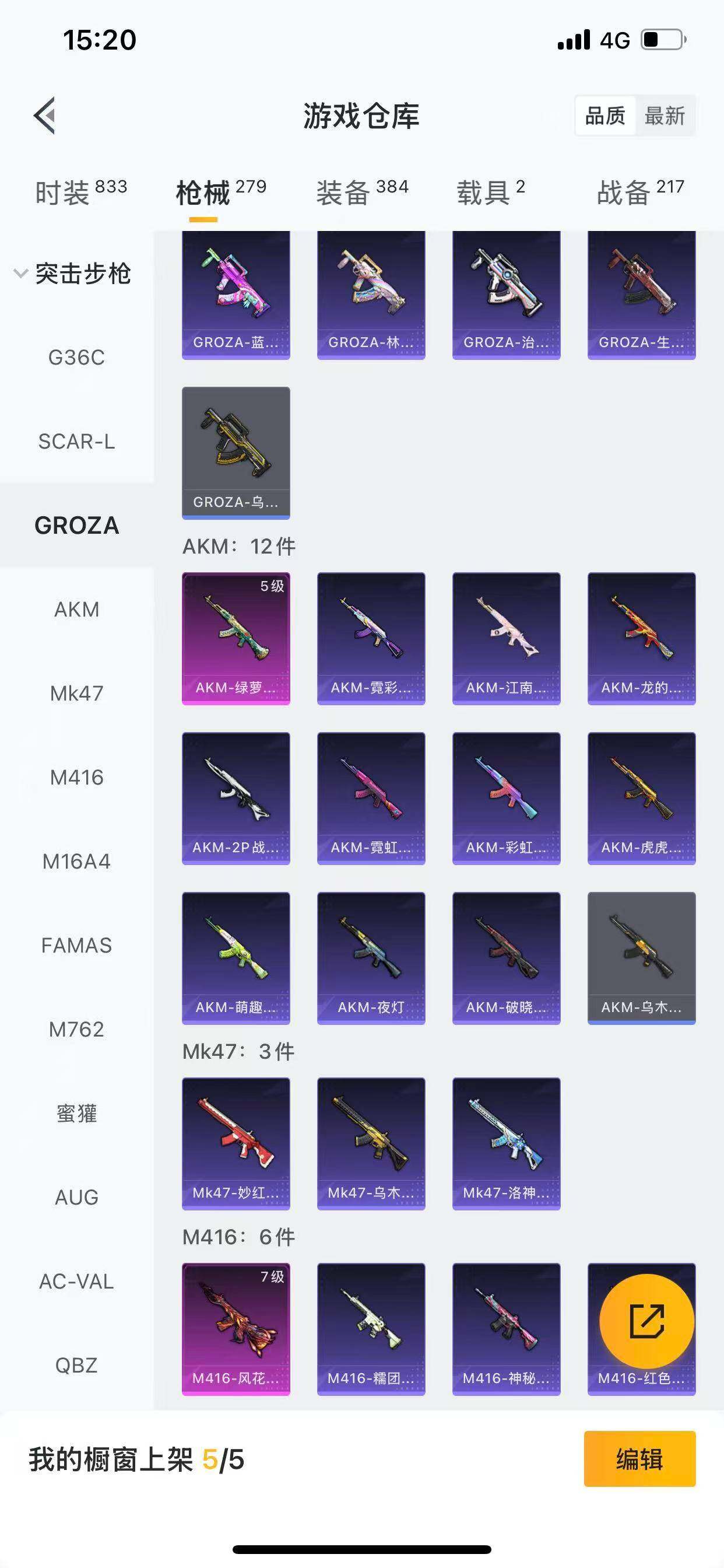Select AUG in the side list

(x=77, y=1198)
